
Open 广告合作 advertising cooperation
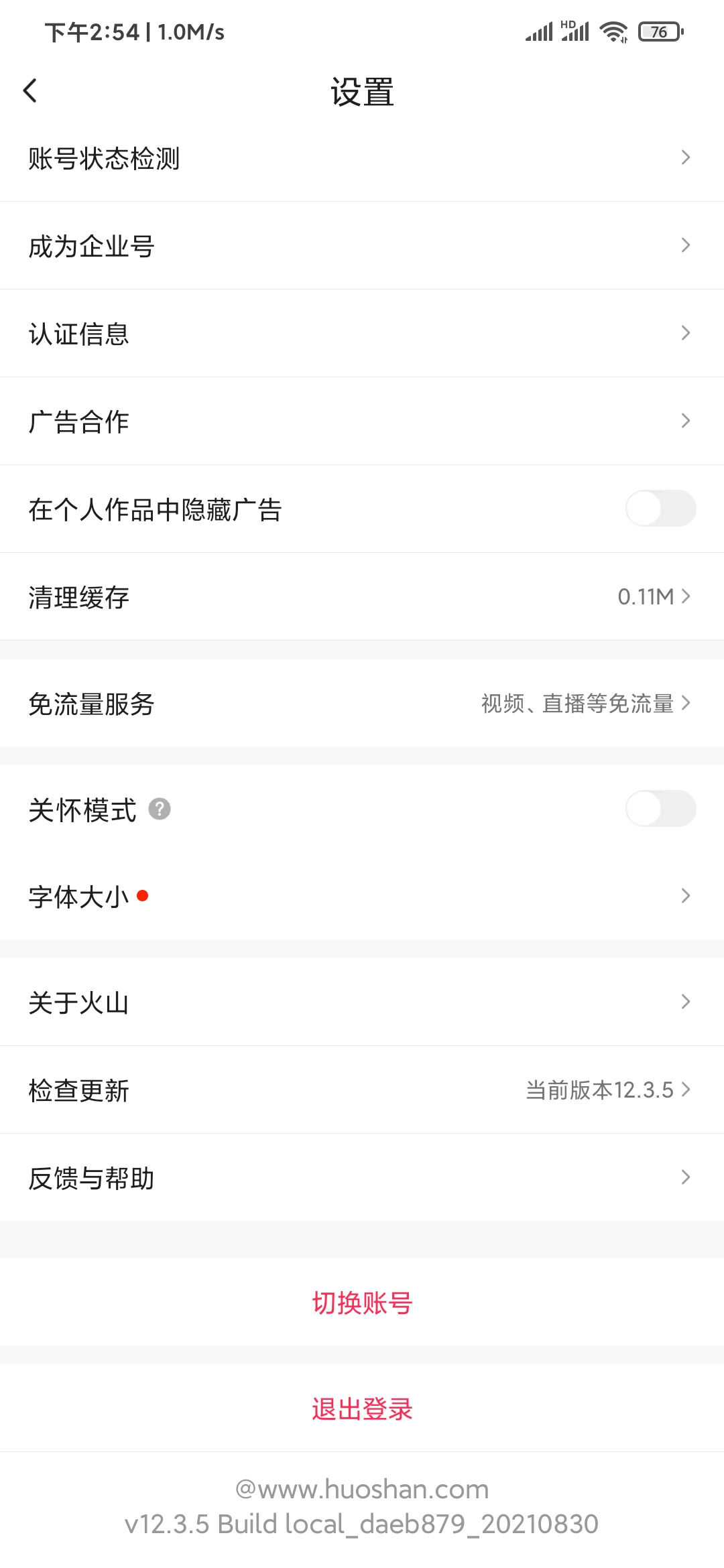pos(362,421)
